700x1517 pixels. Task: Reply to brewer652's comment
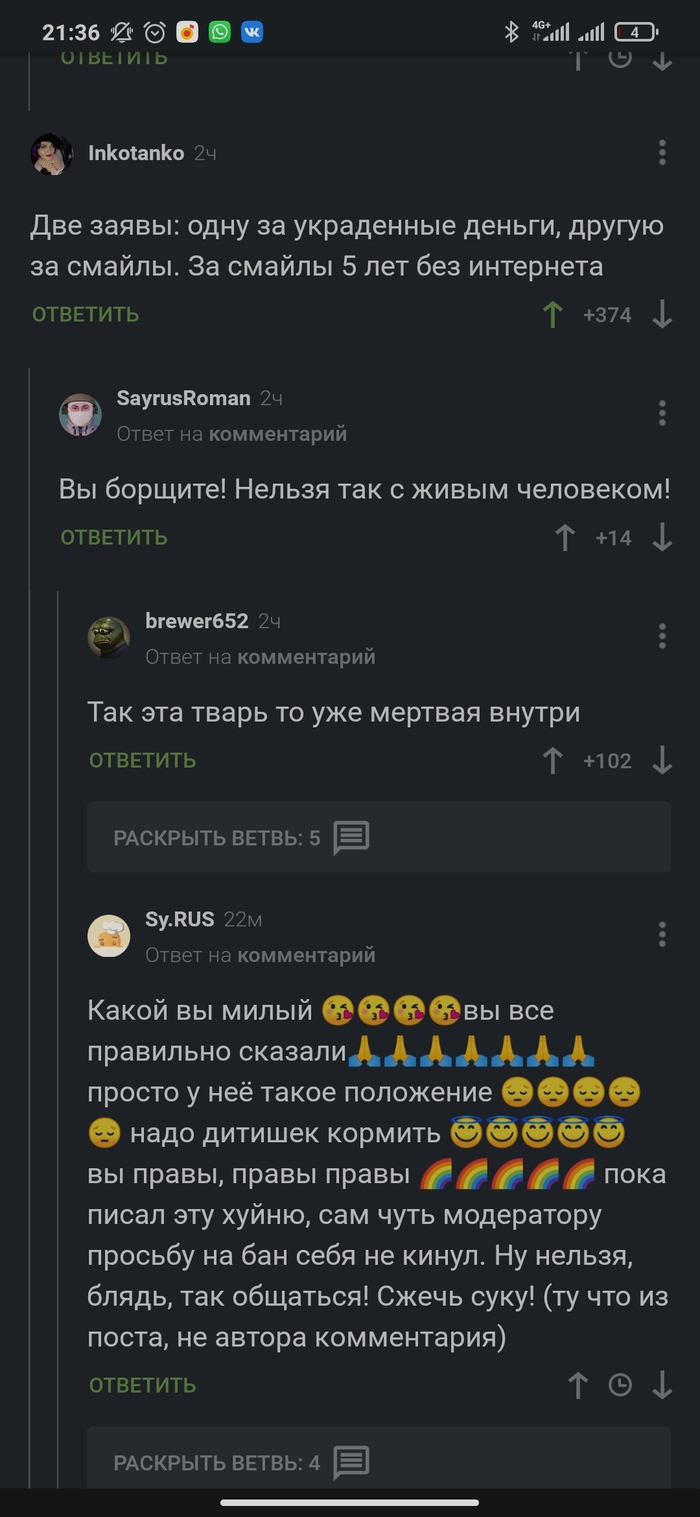click(x=142, y=761)
